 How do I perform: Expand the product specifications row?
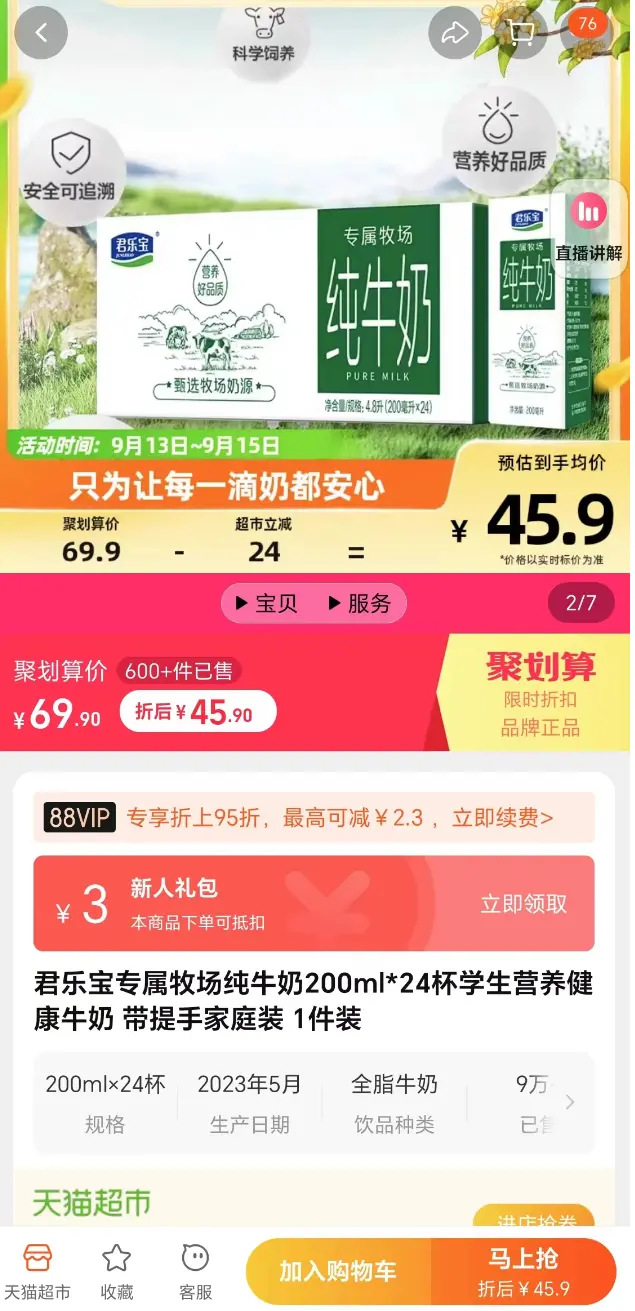pyautogui.click(x=570, y=1102)
